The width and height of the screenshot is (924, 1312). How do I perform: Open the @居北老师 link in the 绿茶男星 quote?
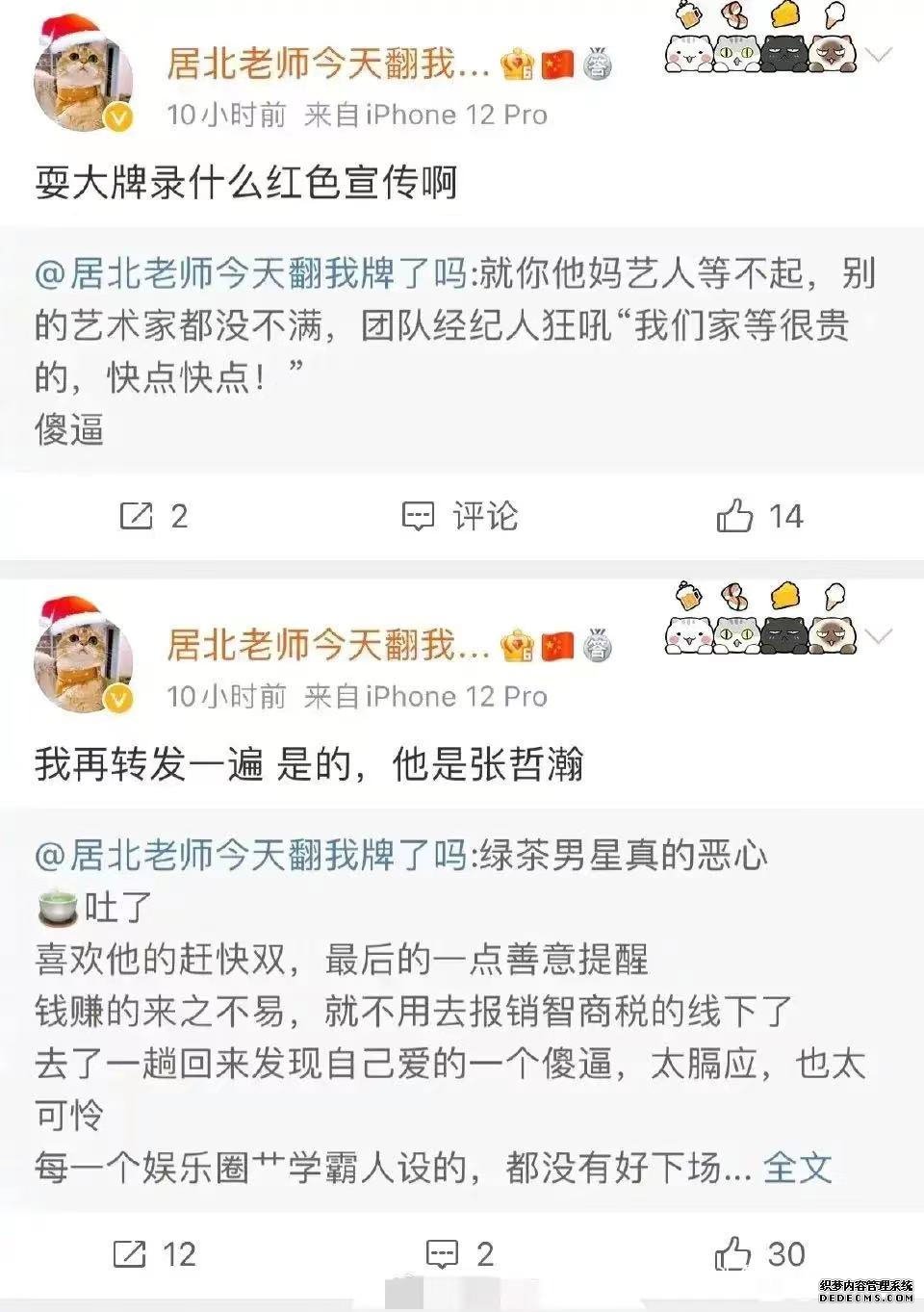[x=250, y=855]
